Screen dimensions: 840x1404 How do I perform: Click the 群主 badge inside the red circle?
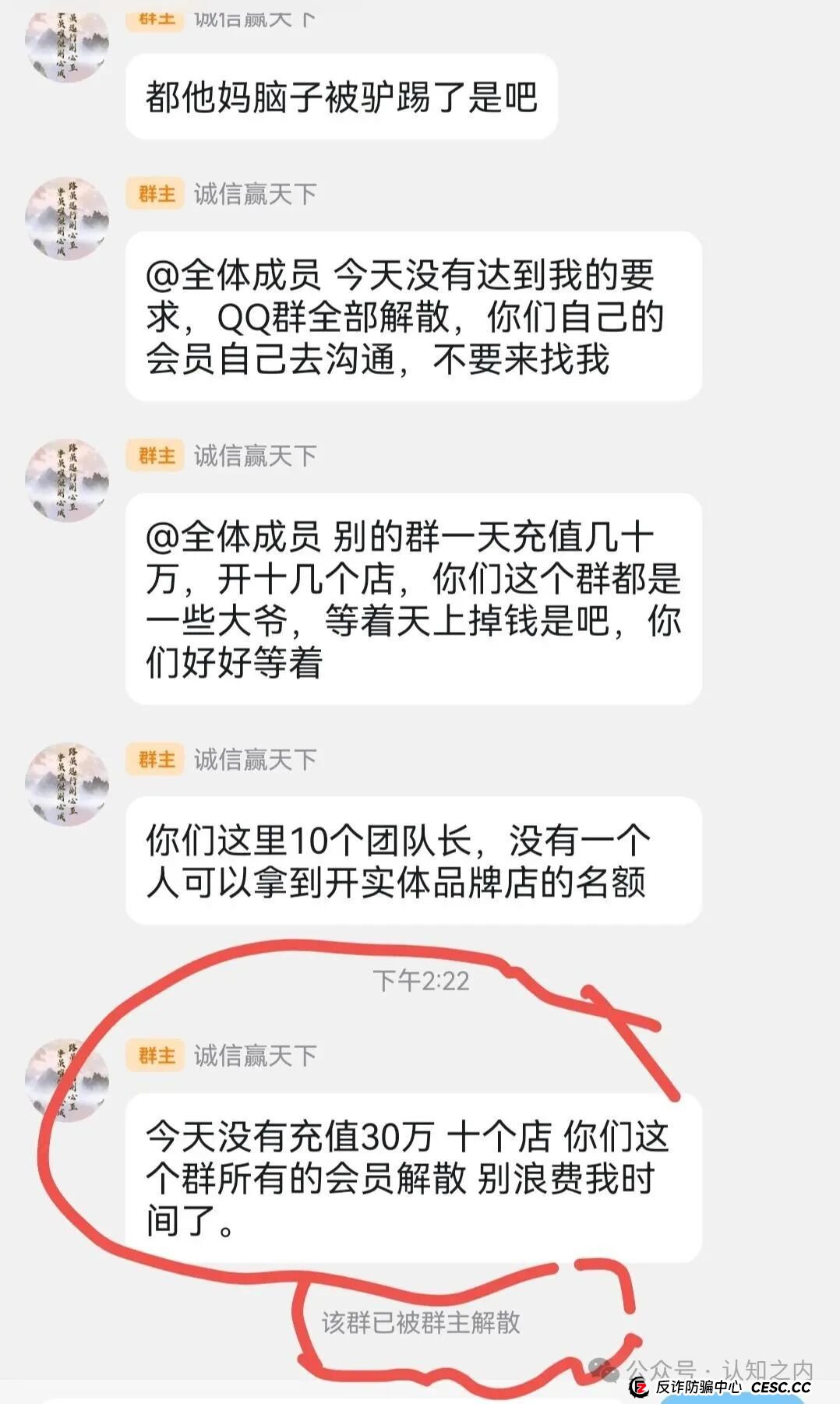157,1053
